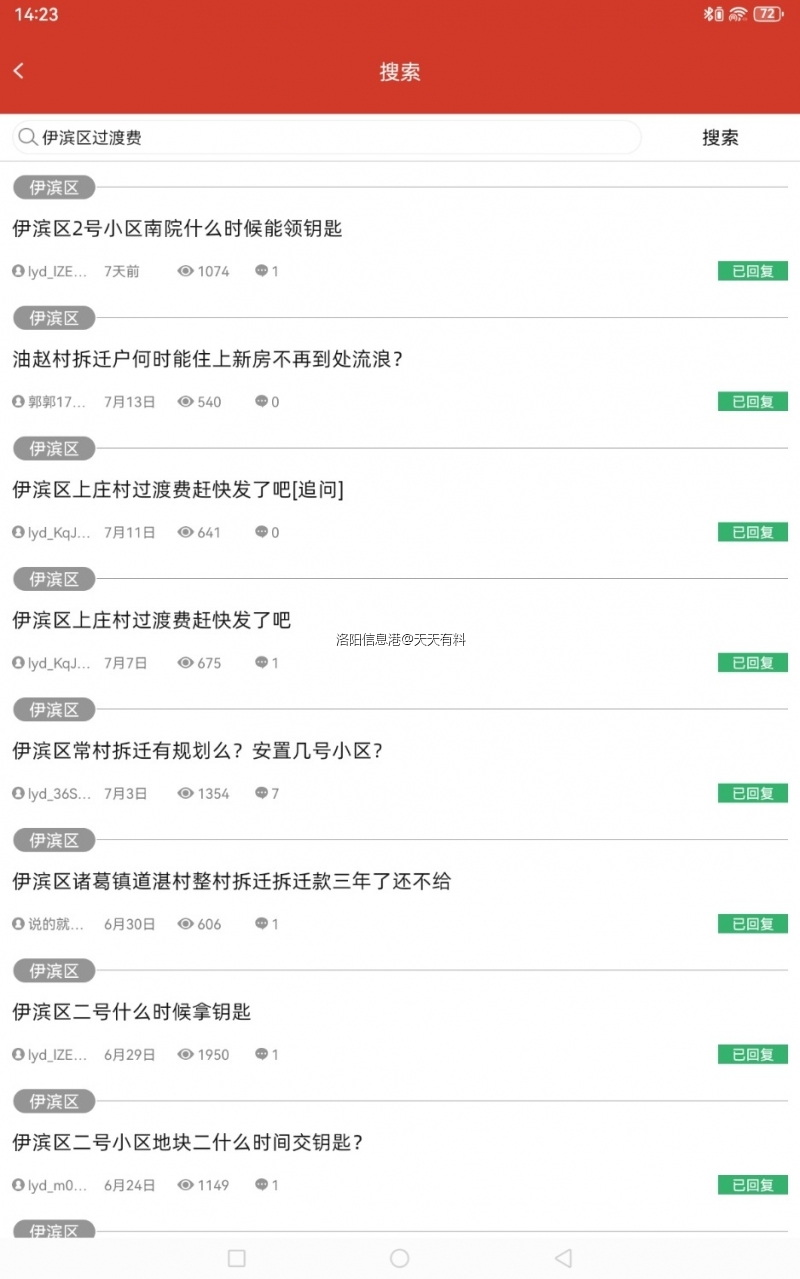Click the avatar icon beside 郭郭17
The image size is (800, 1279).
18,402
